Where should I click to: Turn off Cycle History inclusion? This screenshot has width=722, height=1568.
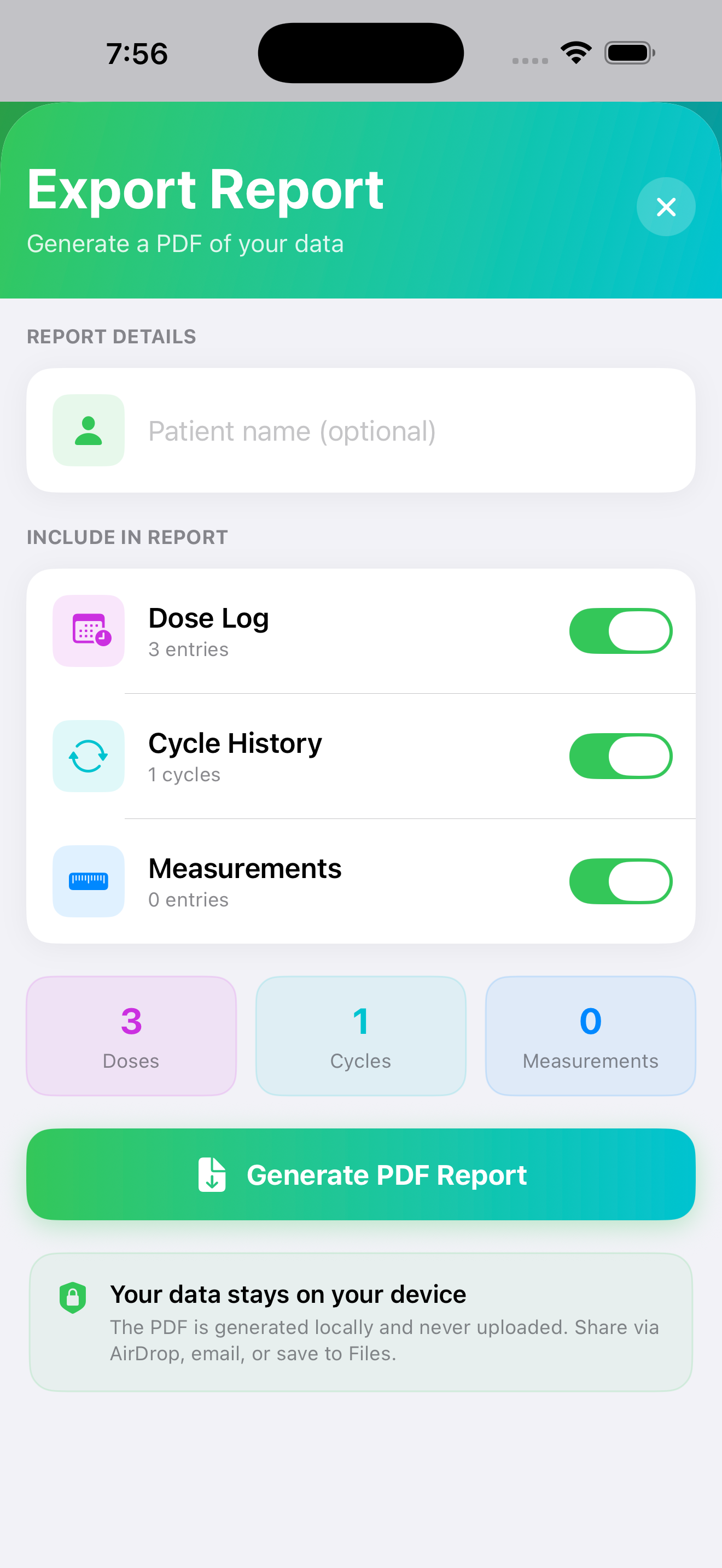[620, 756]
